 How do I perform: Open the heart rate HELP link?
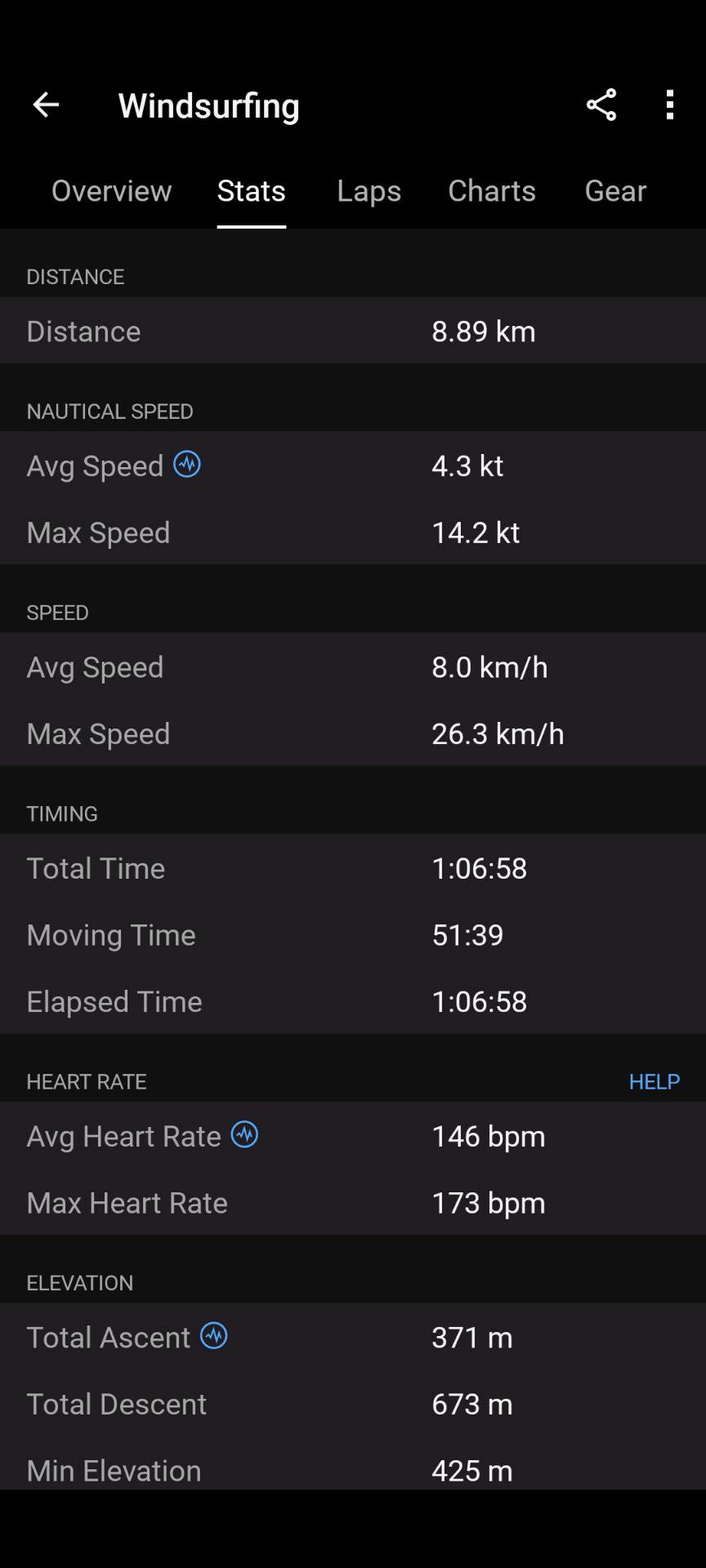(x=654, y=1081)
